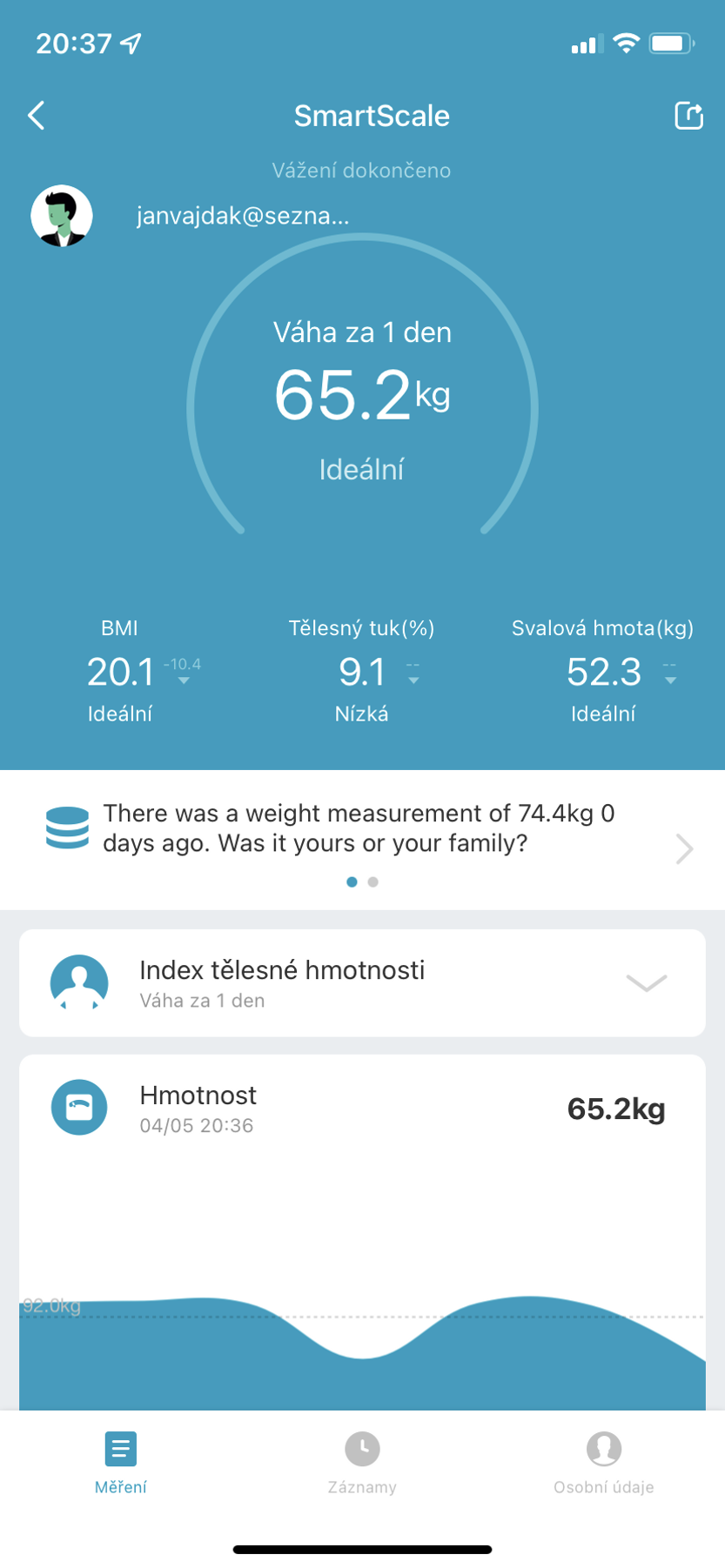Open the Osobní údaje tab
The height and width of the screenshot is (1568, 725).
coord(603,1464)
